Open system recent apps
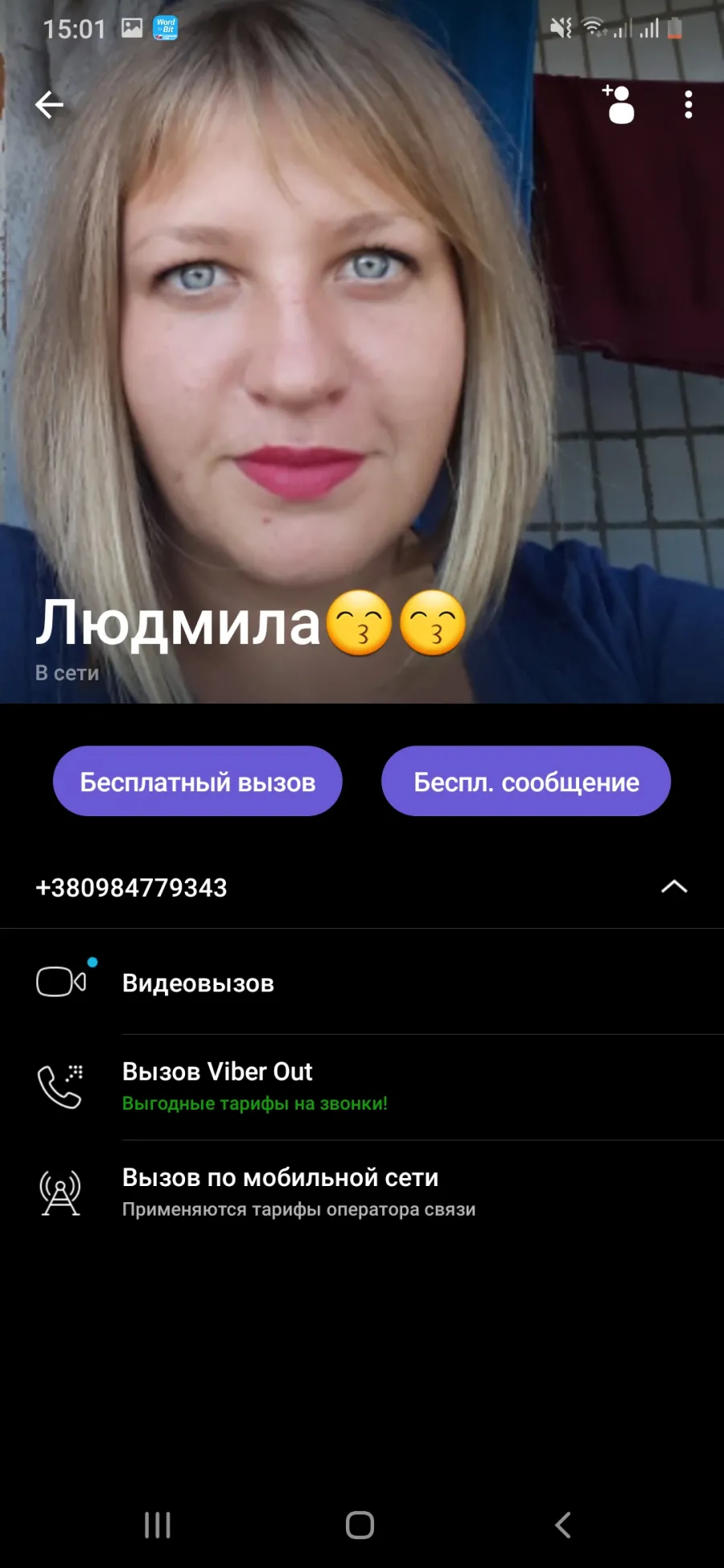724x1568 pixels. [158, 1525]
